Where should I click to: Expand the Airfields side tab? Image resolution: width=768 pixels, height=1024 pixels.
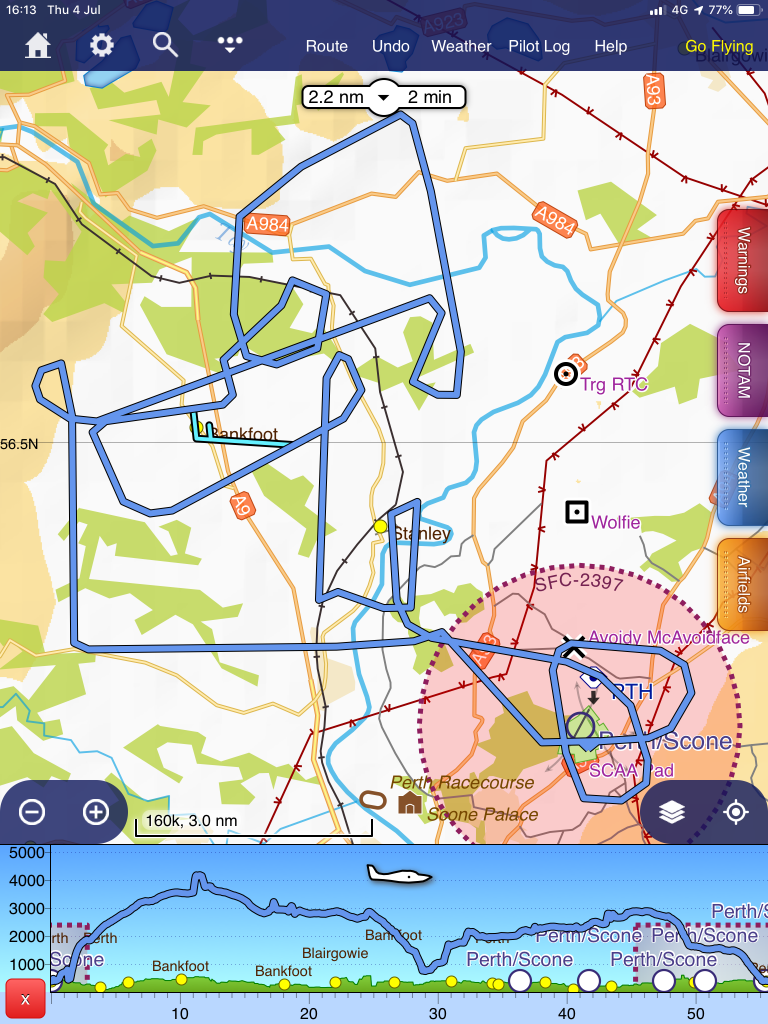(743, 584)
